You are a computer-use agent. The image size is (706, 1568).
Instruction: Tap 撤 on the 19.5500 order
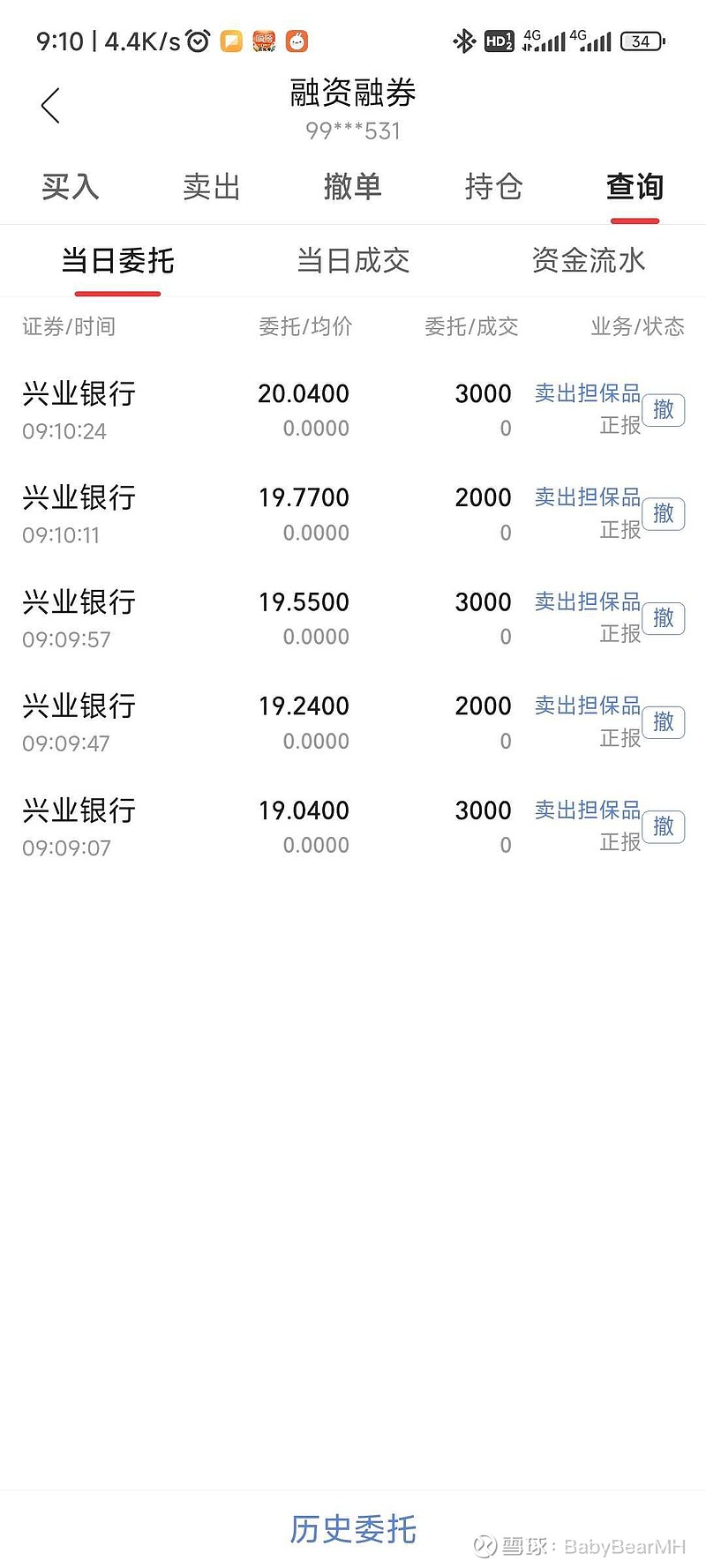coord(664,618)
